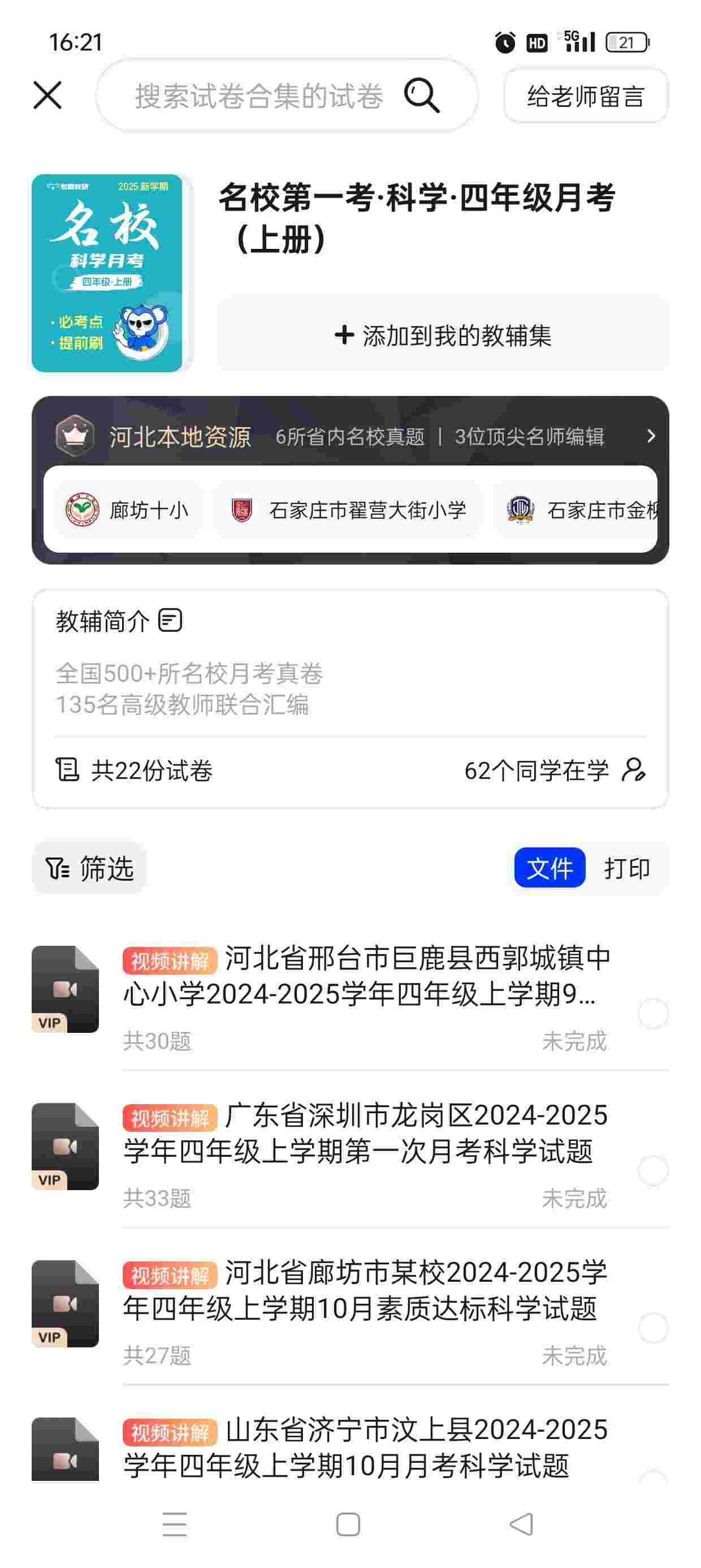The width and height of the screenshot is (701, 1568).
Task: Switch to the 打印 view
Action: (627, 868)
